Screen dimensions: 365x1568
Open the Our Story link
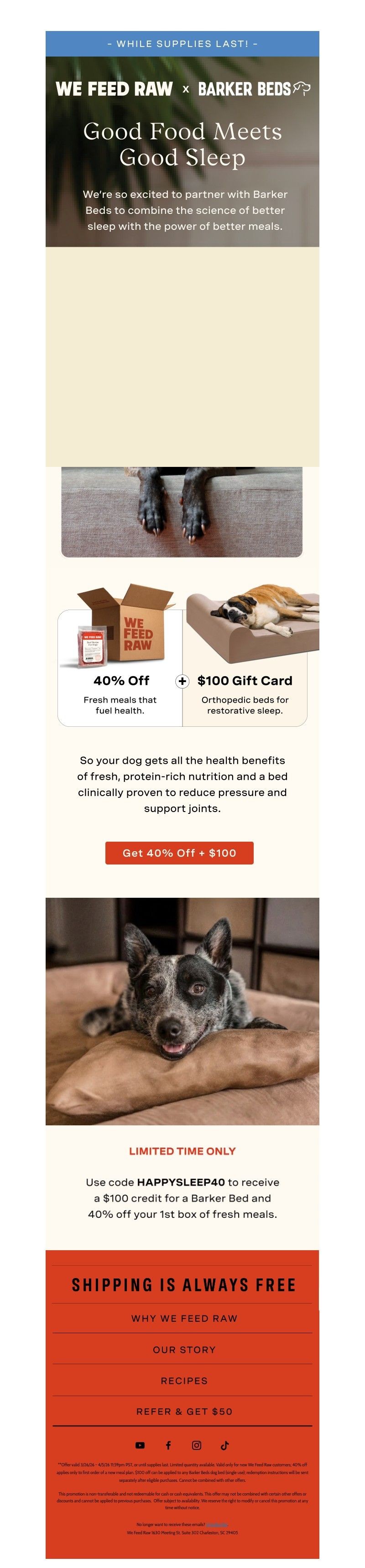pyautogui.click(x=184, y=1350)
